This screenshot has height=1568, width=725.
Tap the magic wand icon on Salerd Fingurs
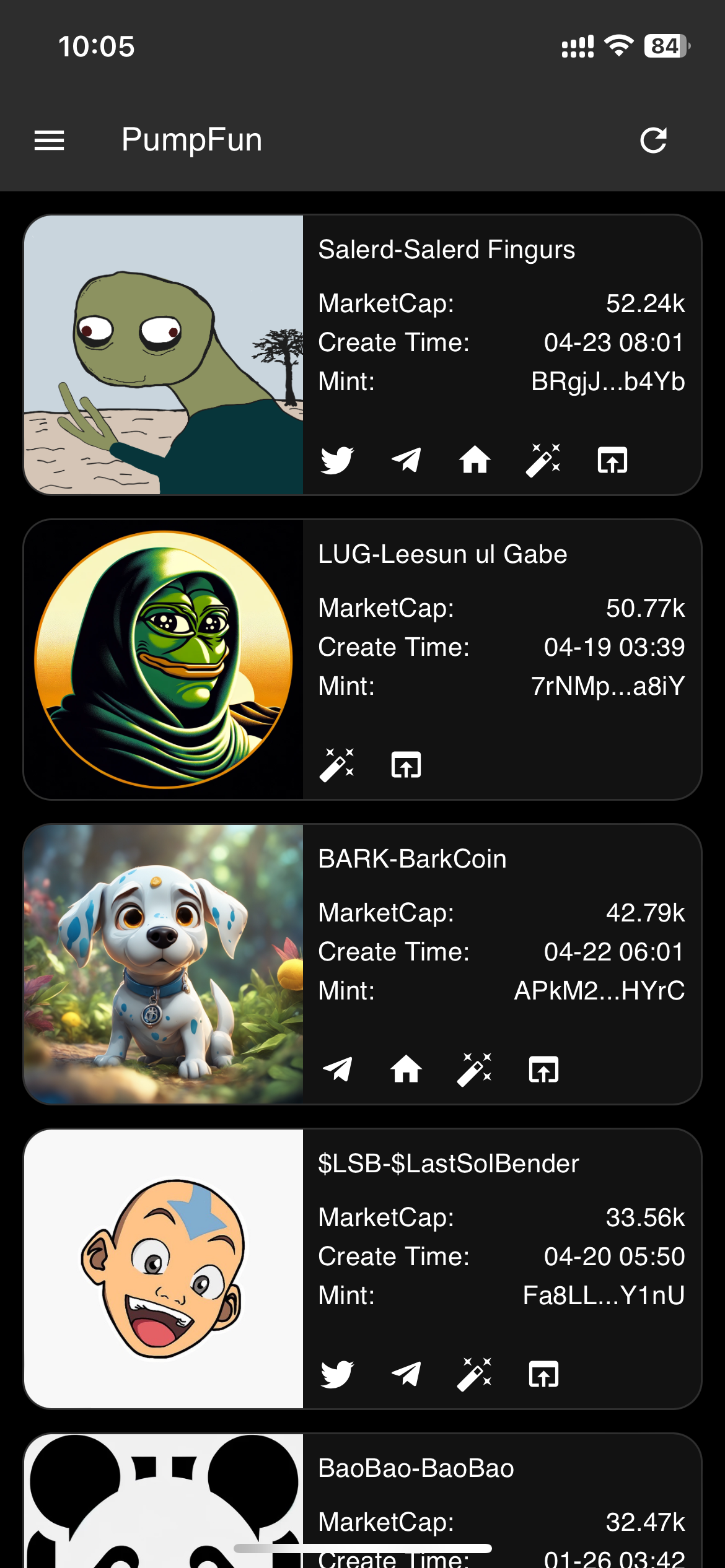tap(543, 460)
